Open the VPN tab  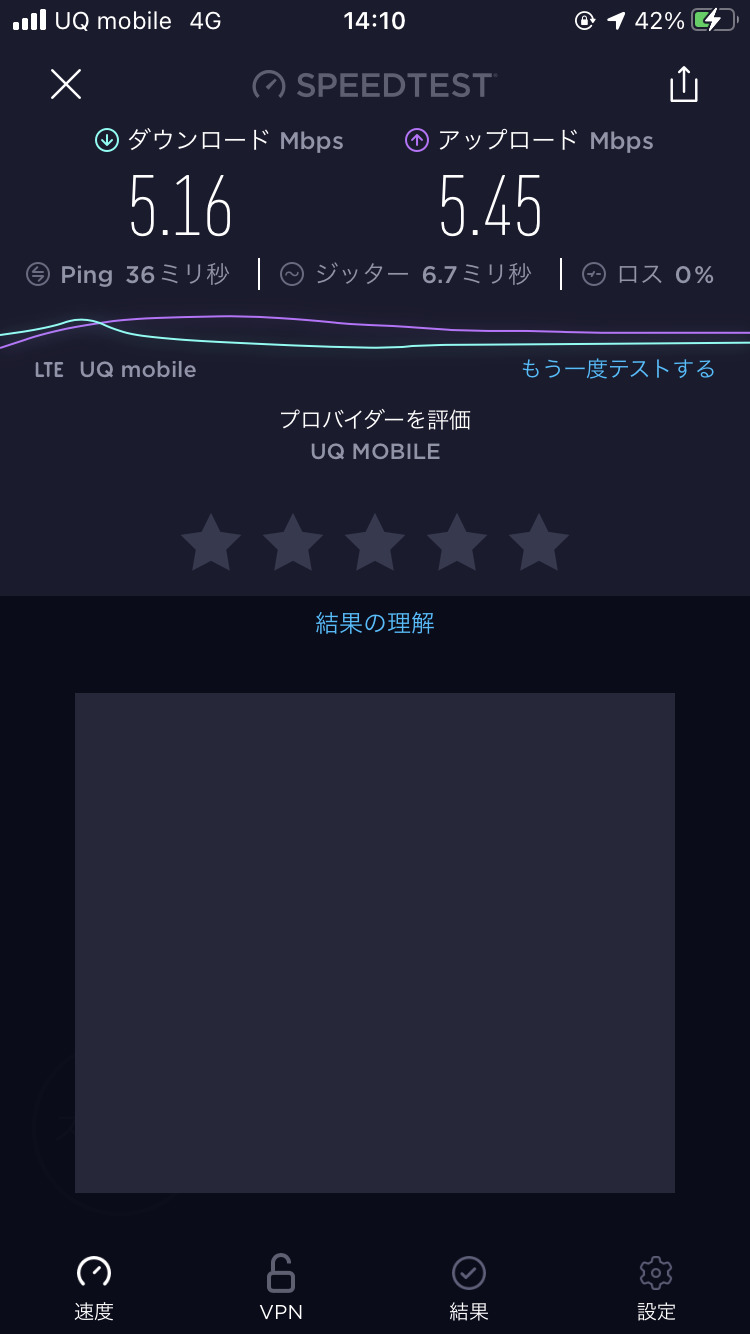coord(281,1287)
